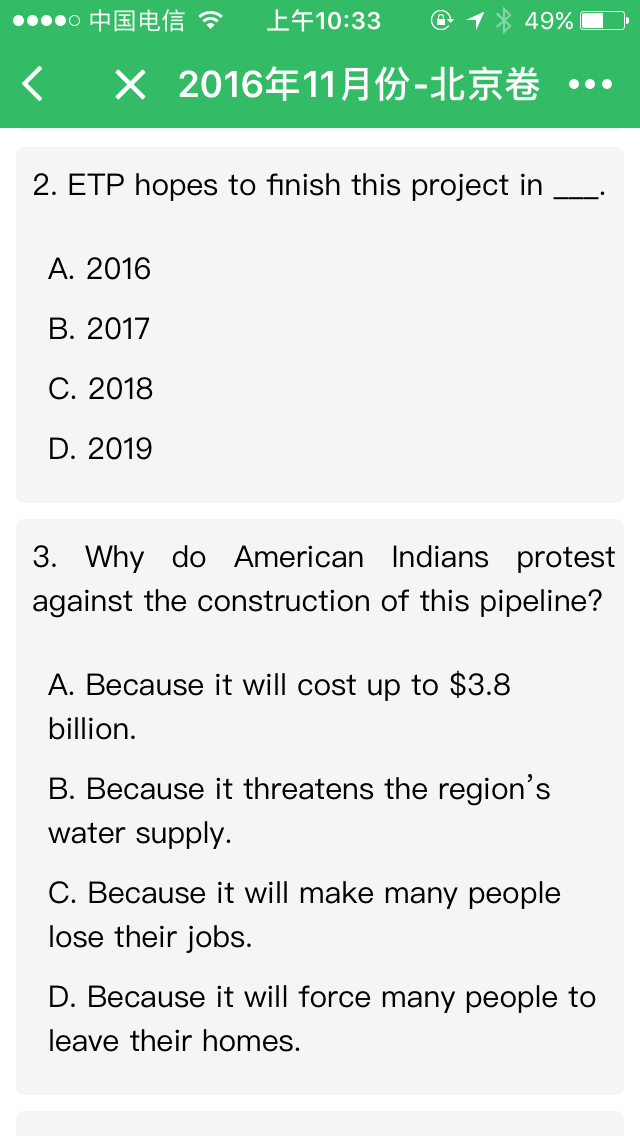
Task: Choose 'cost up to $3.8 billion' answer
Action: coord(280,706)
